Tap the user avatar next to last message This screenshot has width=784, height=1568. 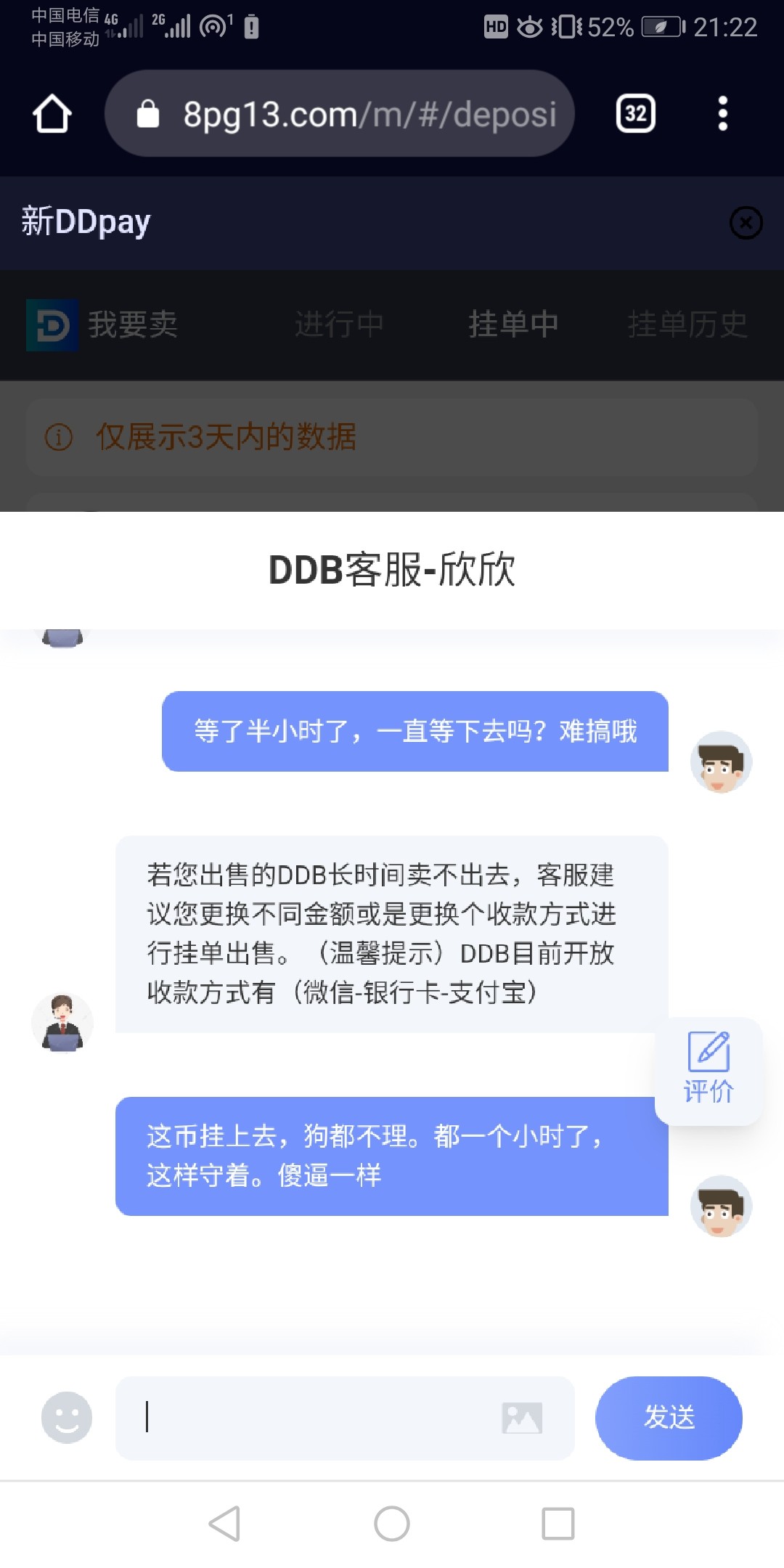pyautogui.click(x=721, y=1205)
